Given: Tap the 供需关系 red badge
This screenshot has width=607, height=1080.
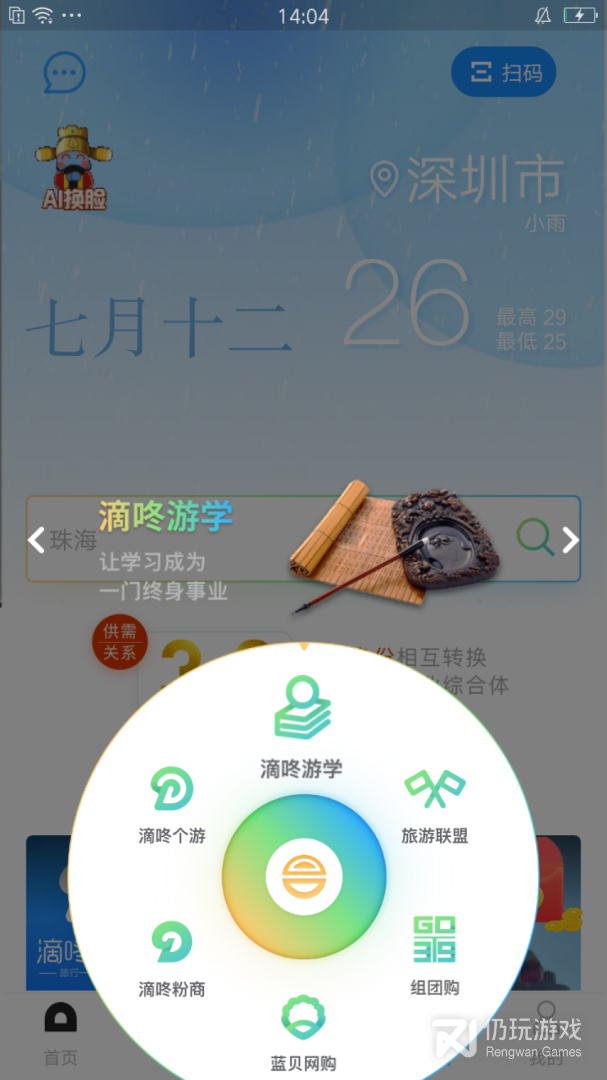Looking at the screenshot, I should tap(120, 643).
